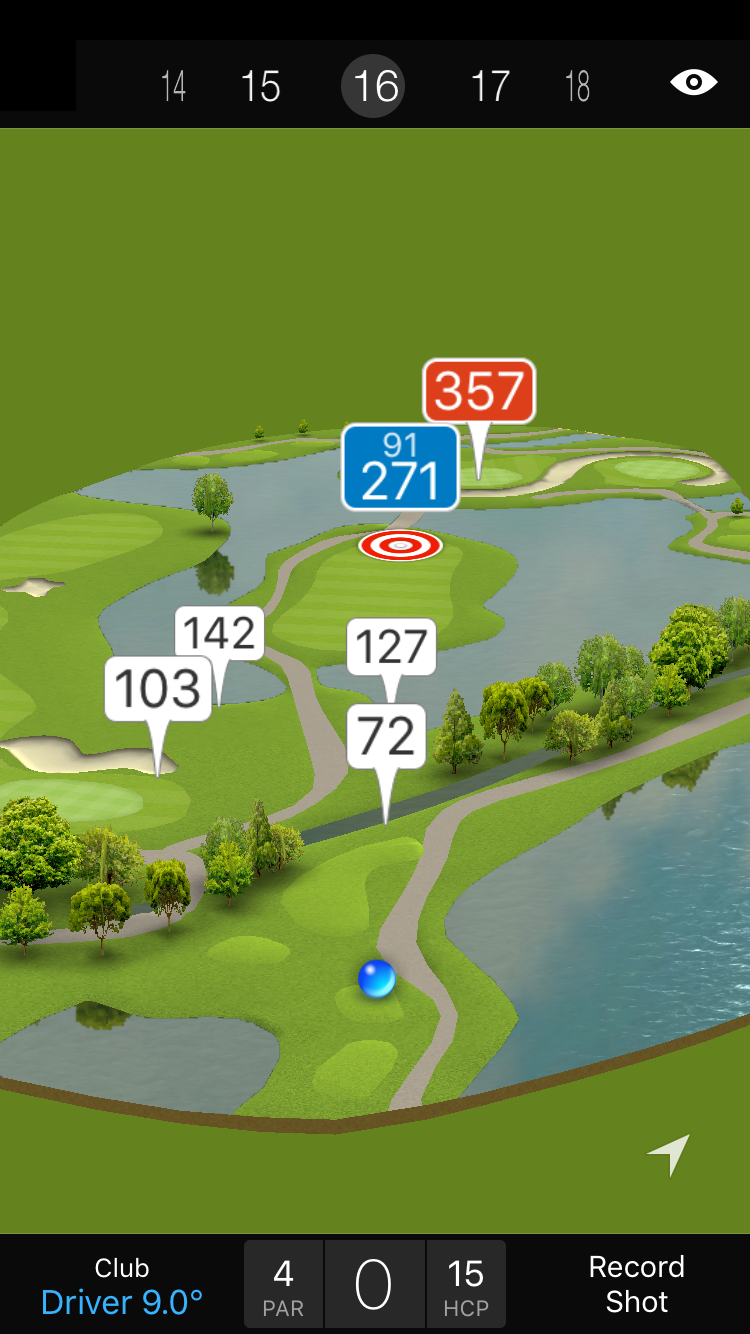Toggle the eye view icon
Viewport: 750px width, 1334px height.
tap(693, 83)
